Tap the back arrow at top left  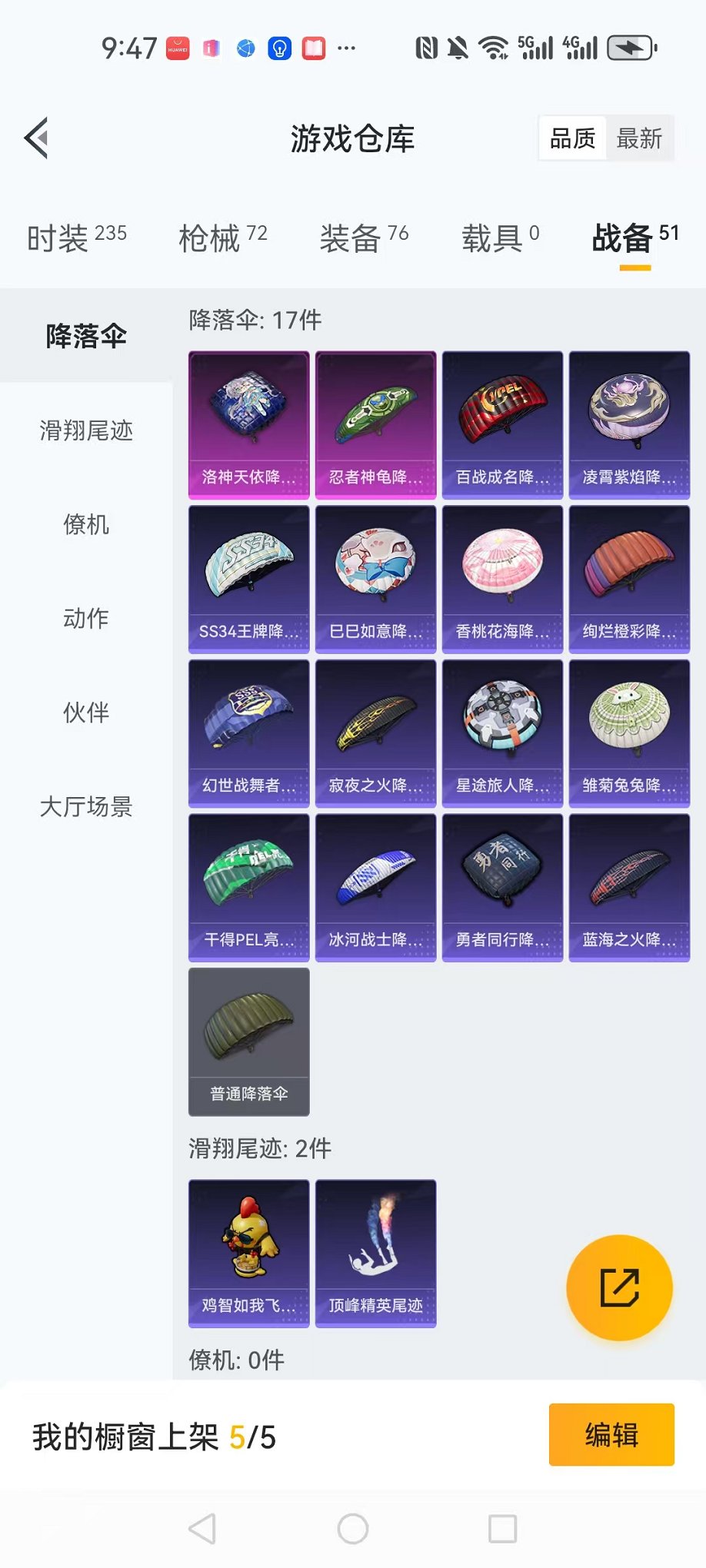click(x=36, y=138)
